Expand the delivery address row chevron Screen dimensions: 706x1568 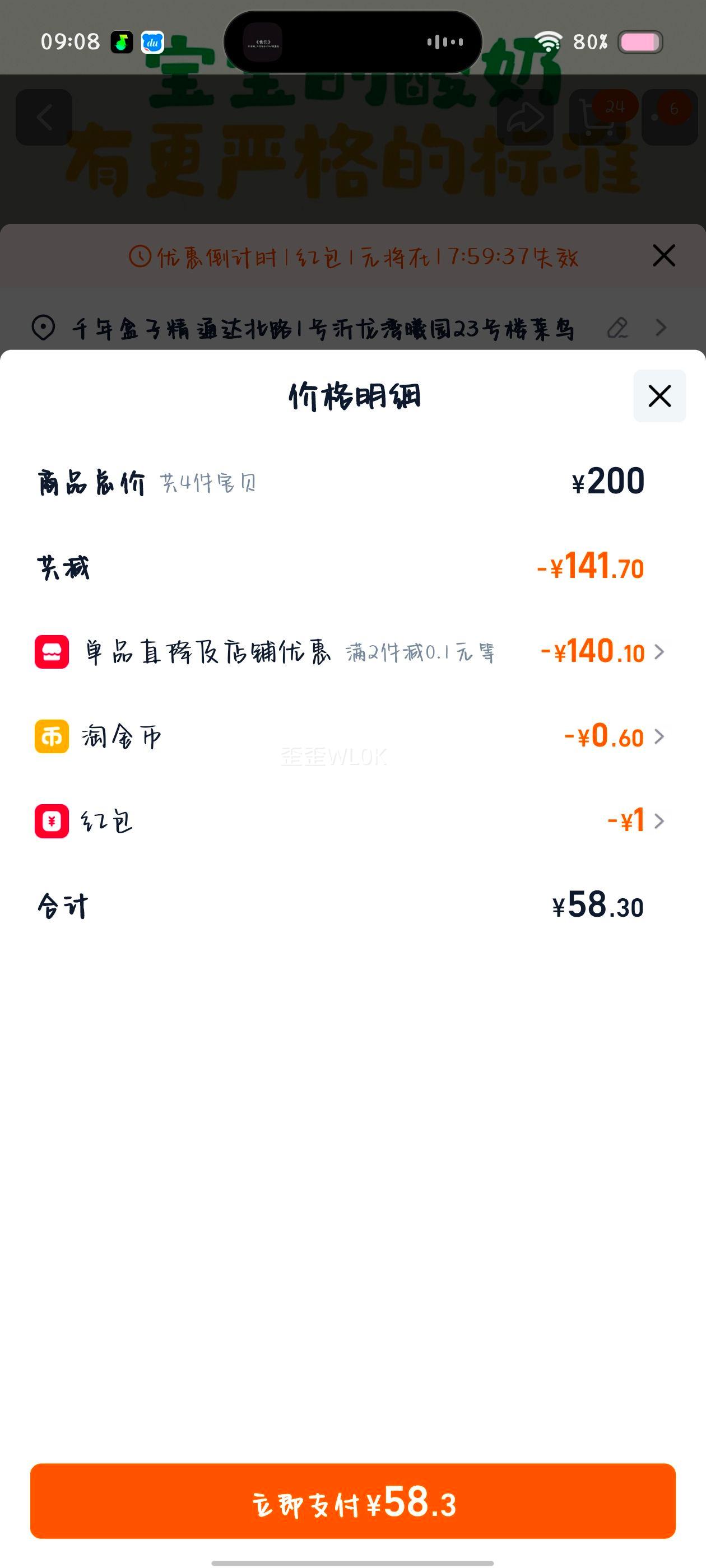[x=661, y=328]
